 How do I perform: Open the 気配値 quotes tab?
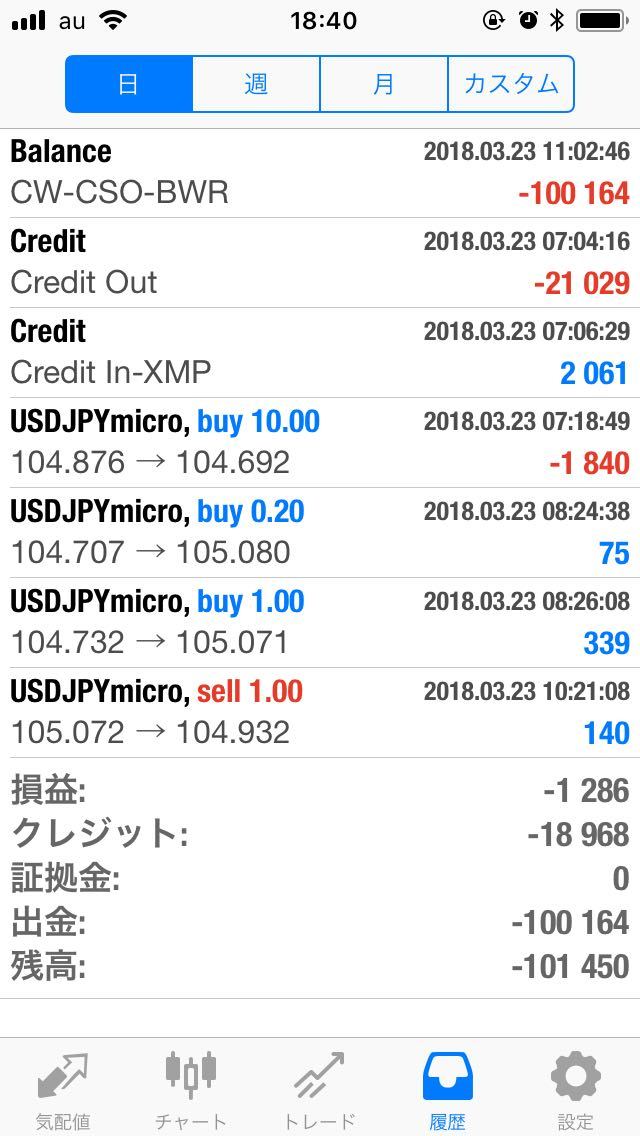pos(63,1090)
